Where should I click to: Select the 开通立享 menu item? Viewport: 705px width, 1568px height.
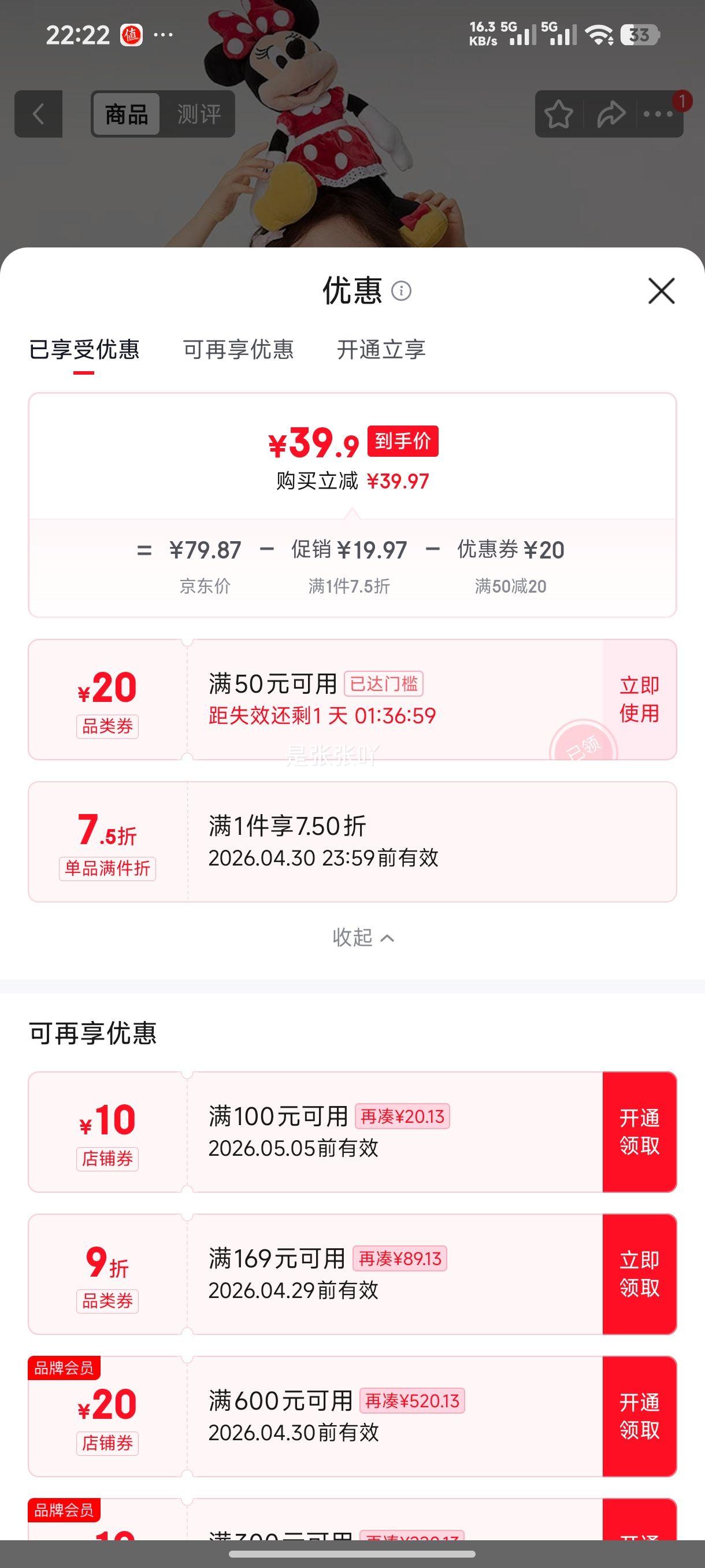pos(382,349)
